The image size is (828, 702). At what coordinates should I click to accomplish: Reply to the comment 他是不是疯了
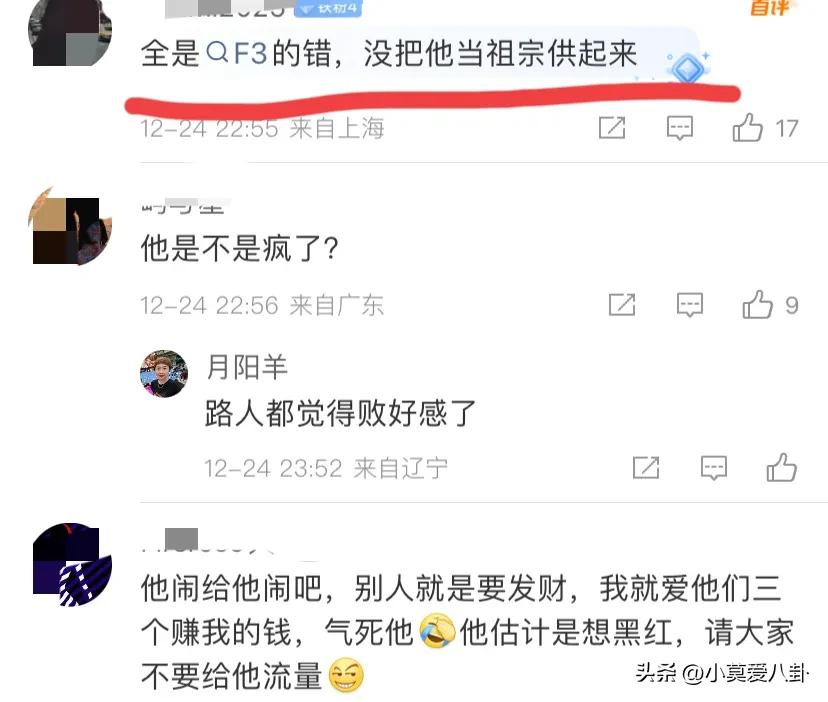[x=690, y=305]
